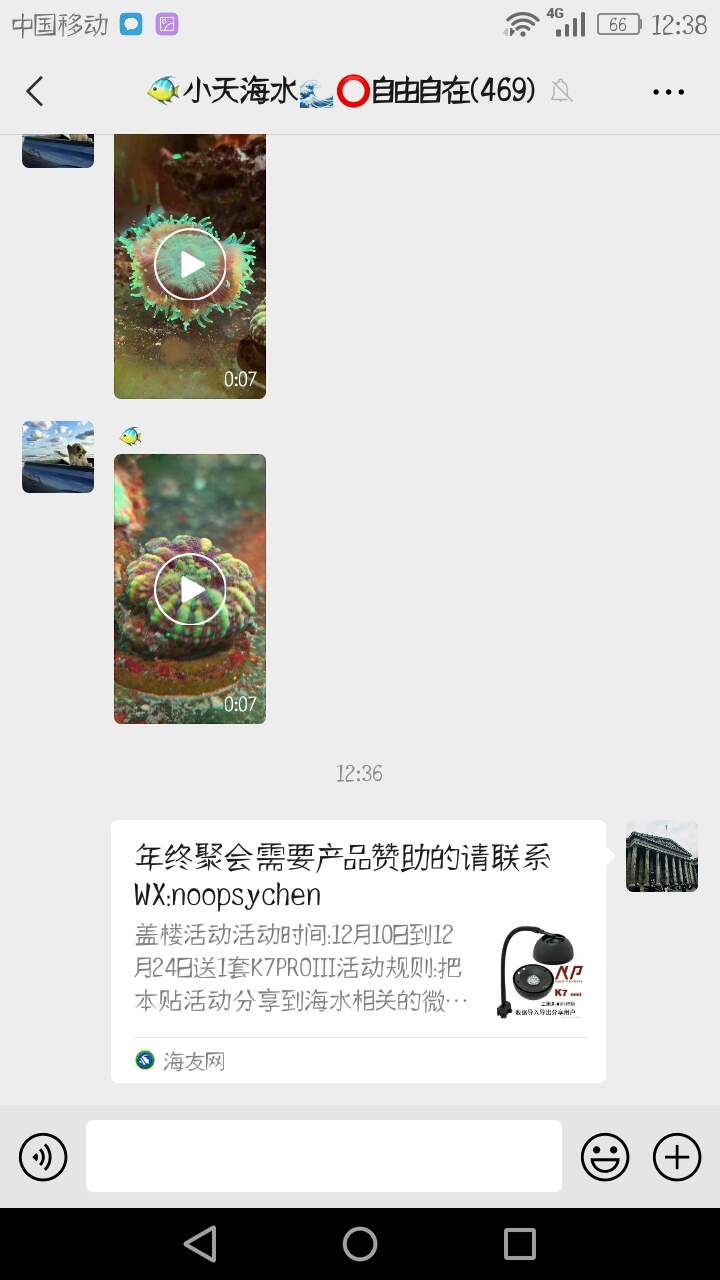
Task: Open the 海友网 shared link card
Action: click(x=358, y=950)
